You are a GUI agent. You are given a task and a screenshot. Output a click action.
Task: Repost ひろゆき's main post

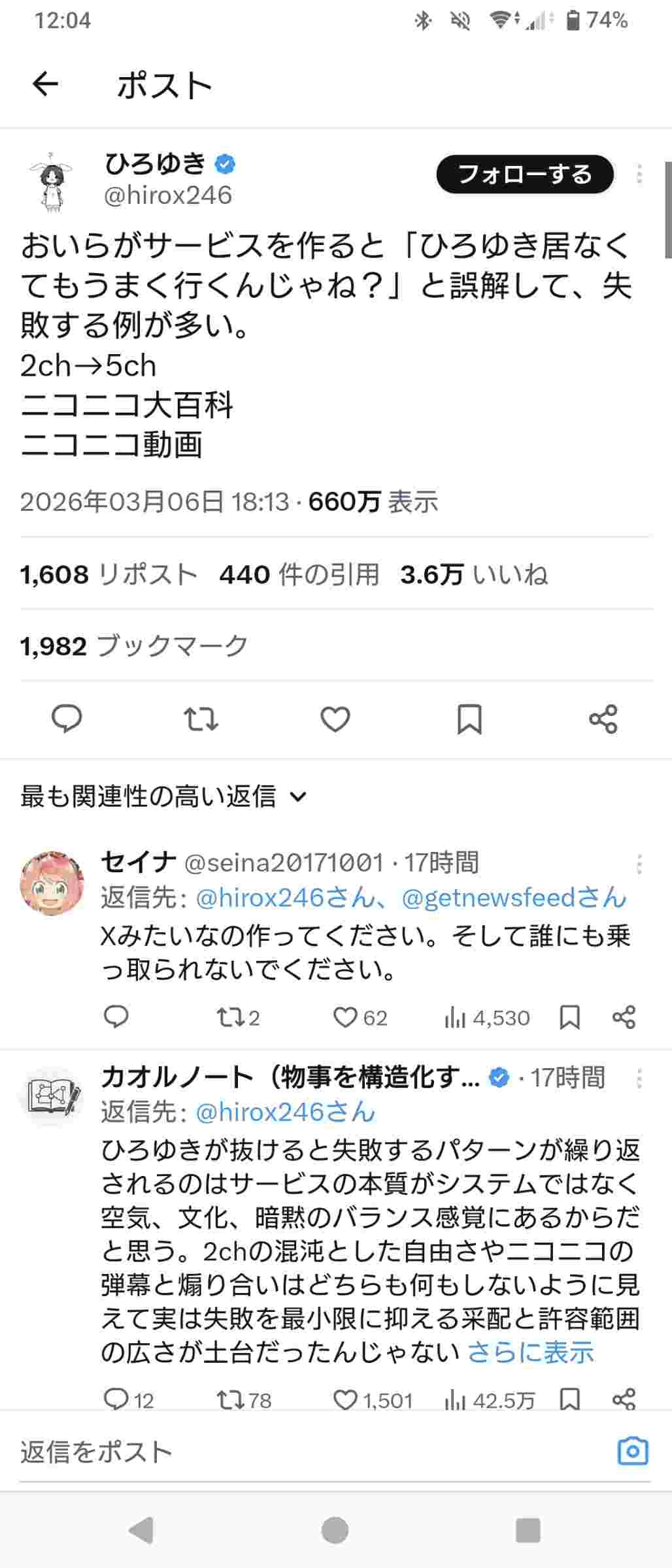pyautogui.click(x=201, y=719)
